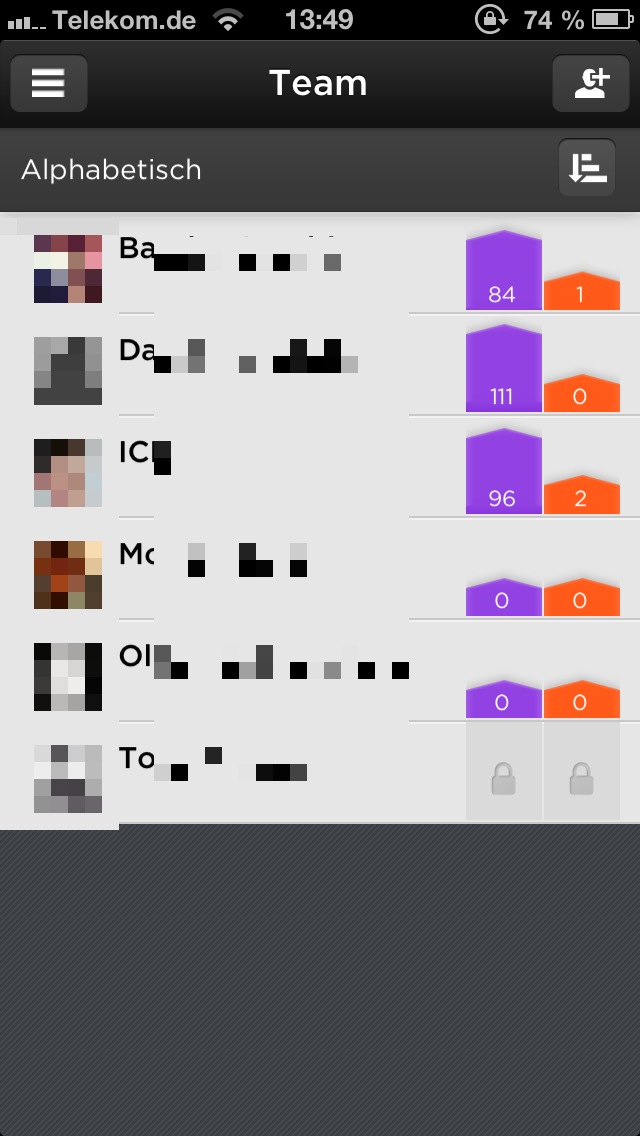The height and width of the screenshot is (1136, 640).
Task: Change the sort order of the list
Action: 587,168
